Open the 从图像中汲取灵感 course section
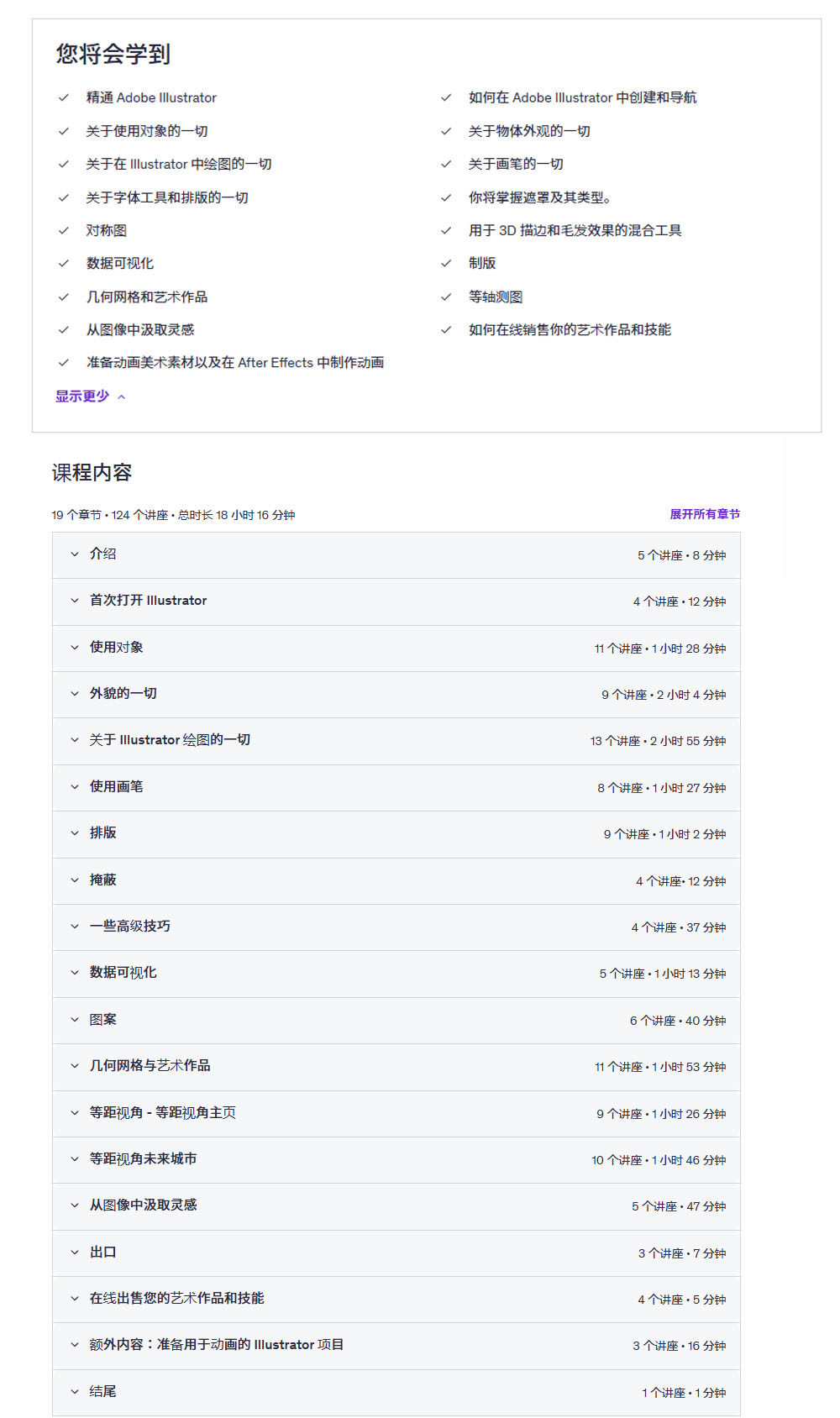 (396, 1206)
